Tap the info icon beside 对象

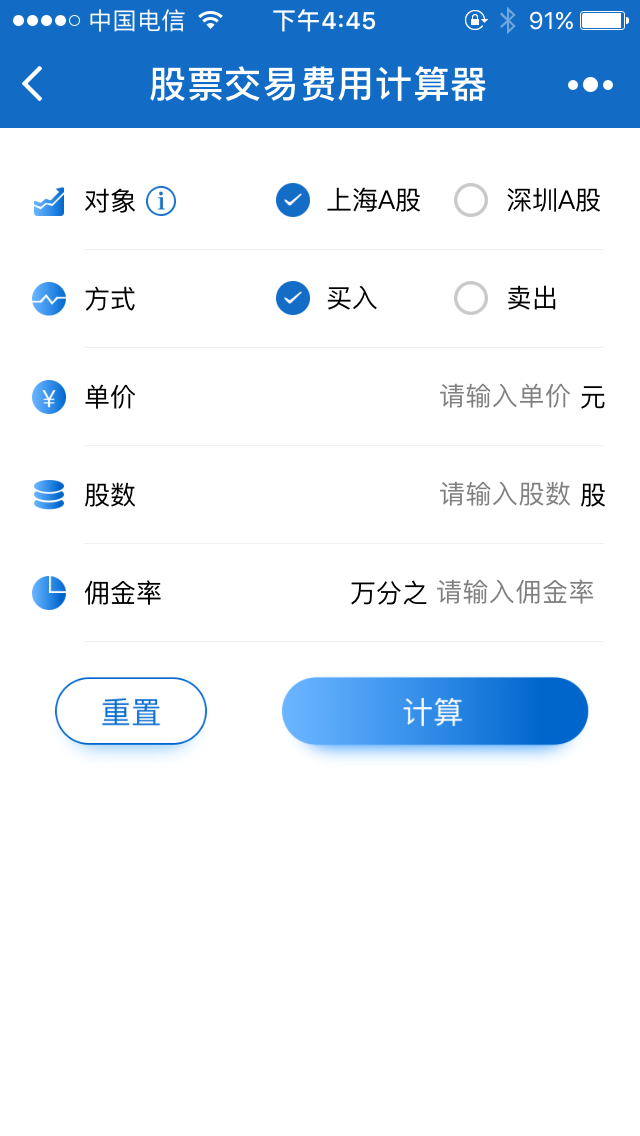161,201
